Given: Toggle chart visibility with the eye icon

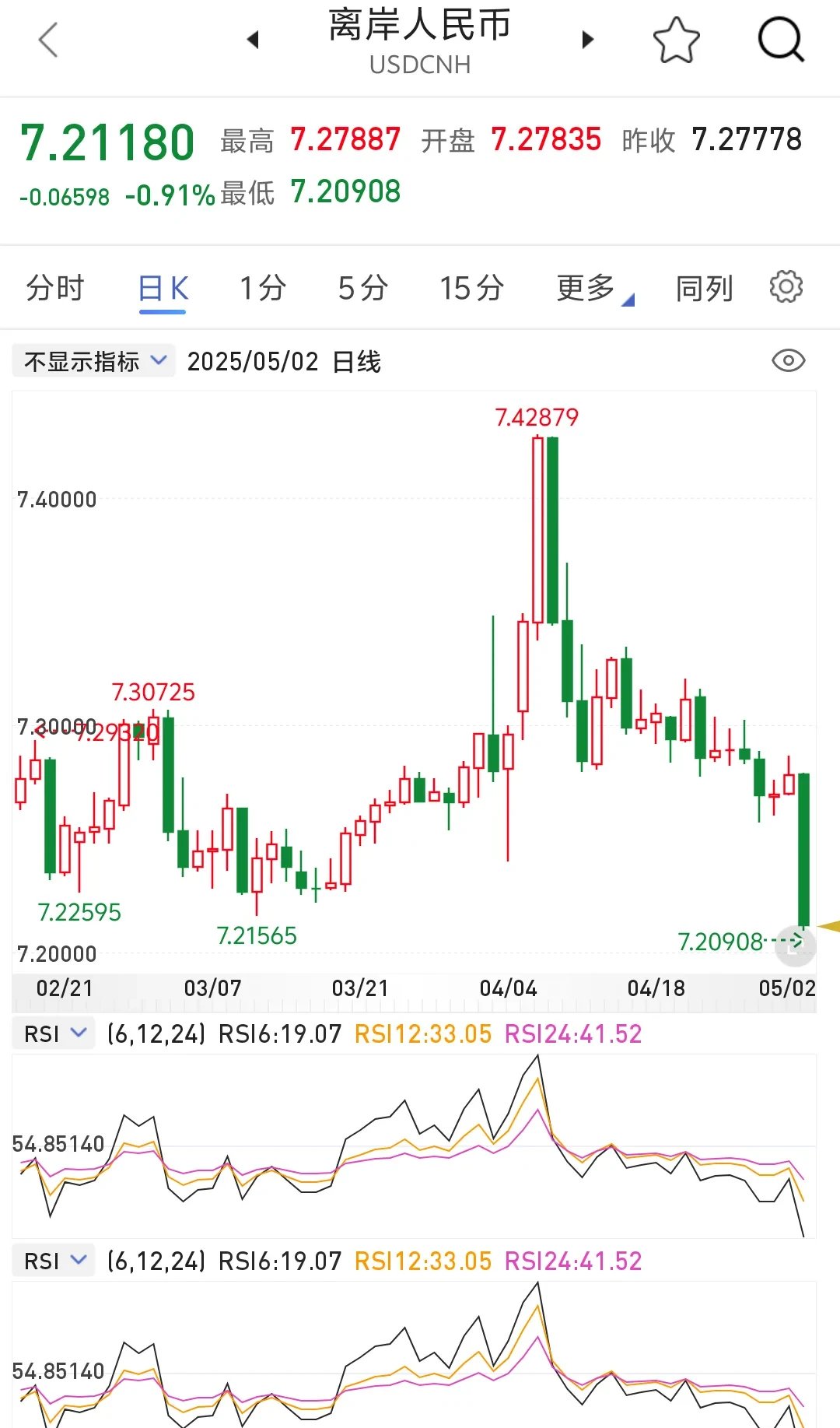Looking at the screenshot, I should coord(788,361).
